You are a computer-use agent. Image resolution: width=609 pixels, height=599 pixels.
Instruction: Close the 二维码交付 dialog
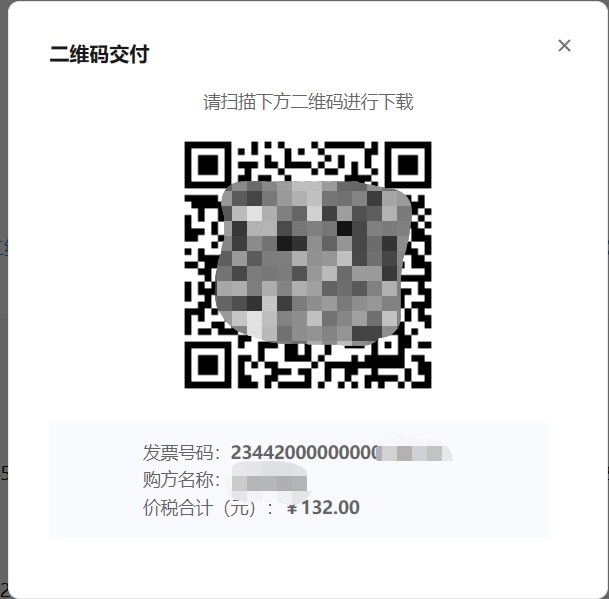coord(564,45)
